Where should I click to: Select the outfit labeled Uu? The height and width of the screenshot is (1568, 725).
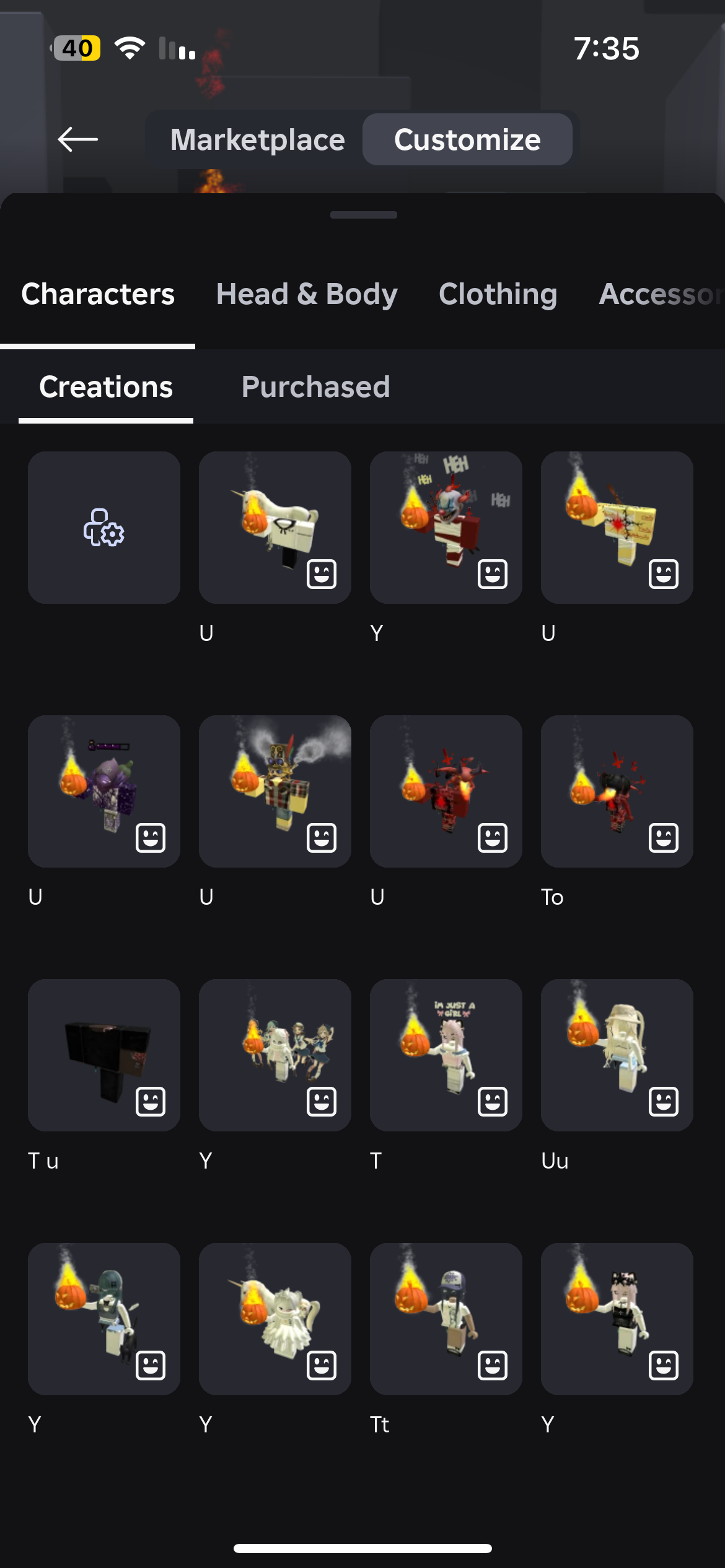pos(617,1055)
